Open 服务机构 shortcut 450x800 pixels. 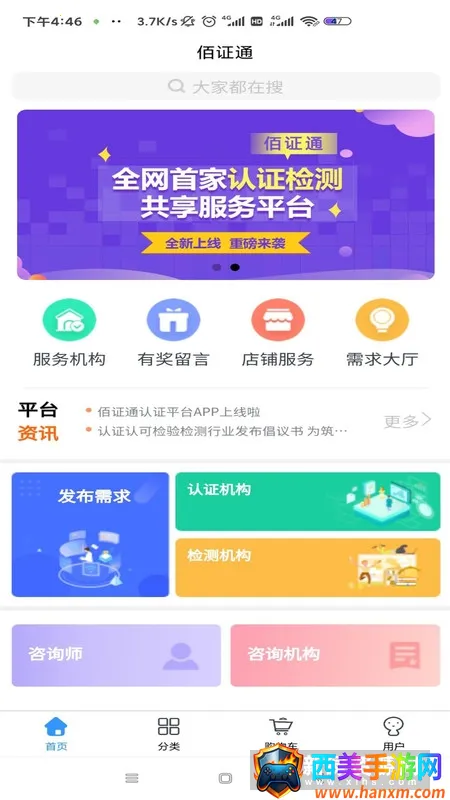tap(69, 334)
